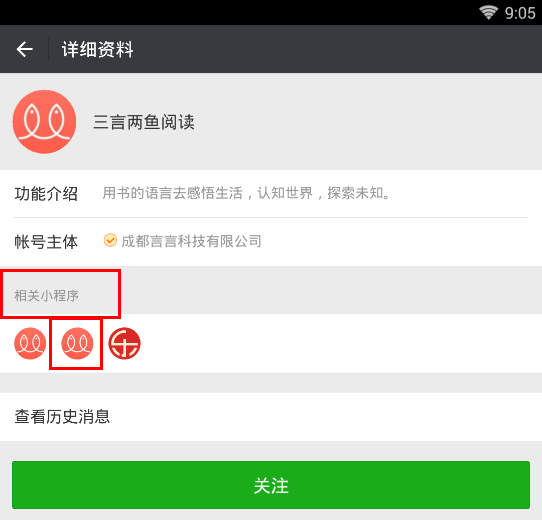542x520 pixels.
Task: Go back using the top-left arrow
Action: pos(25,49)
